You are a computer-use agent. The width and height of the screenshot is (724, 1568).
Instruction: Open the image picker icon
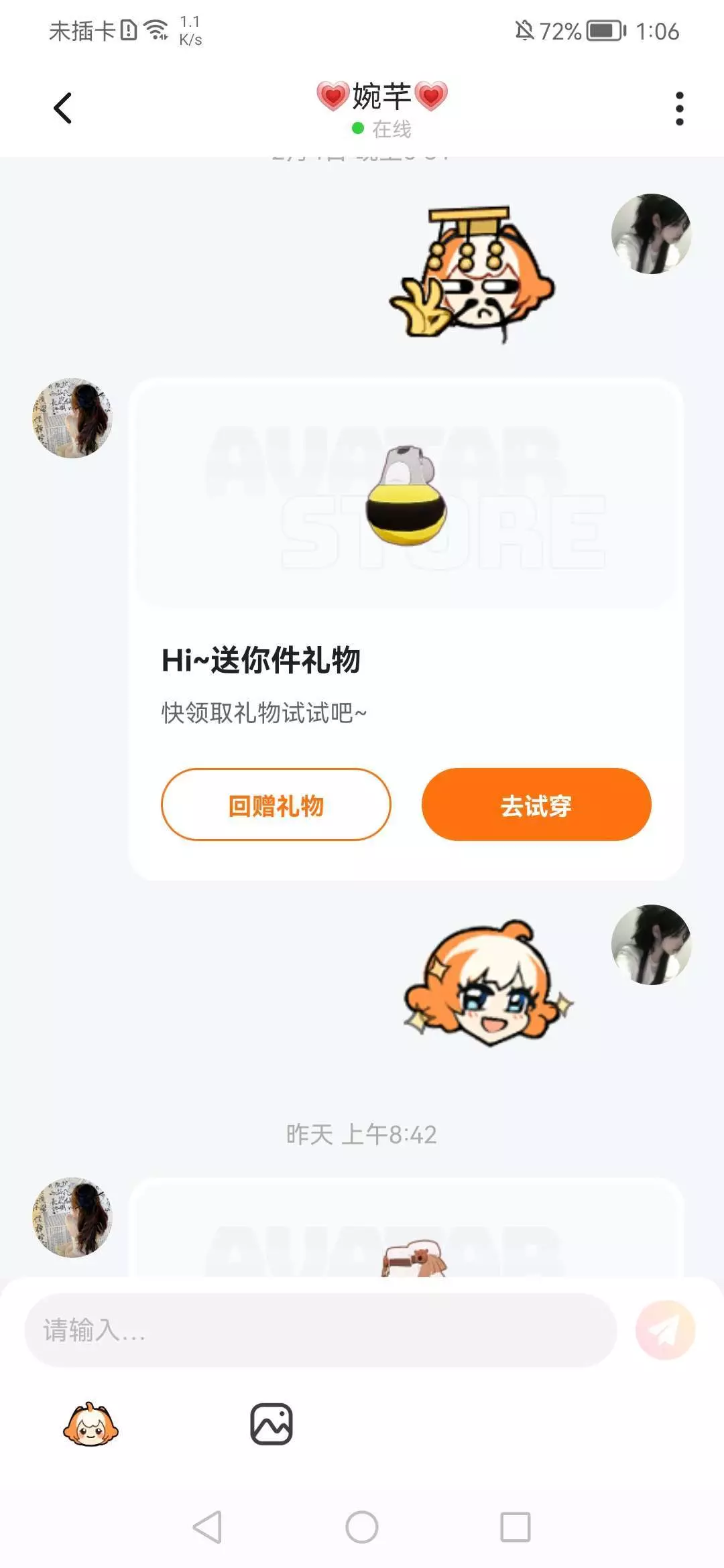click(x=271, y=1424)
